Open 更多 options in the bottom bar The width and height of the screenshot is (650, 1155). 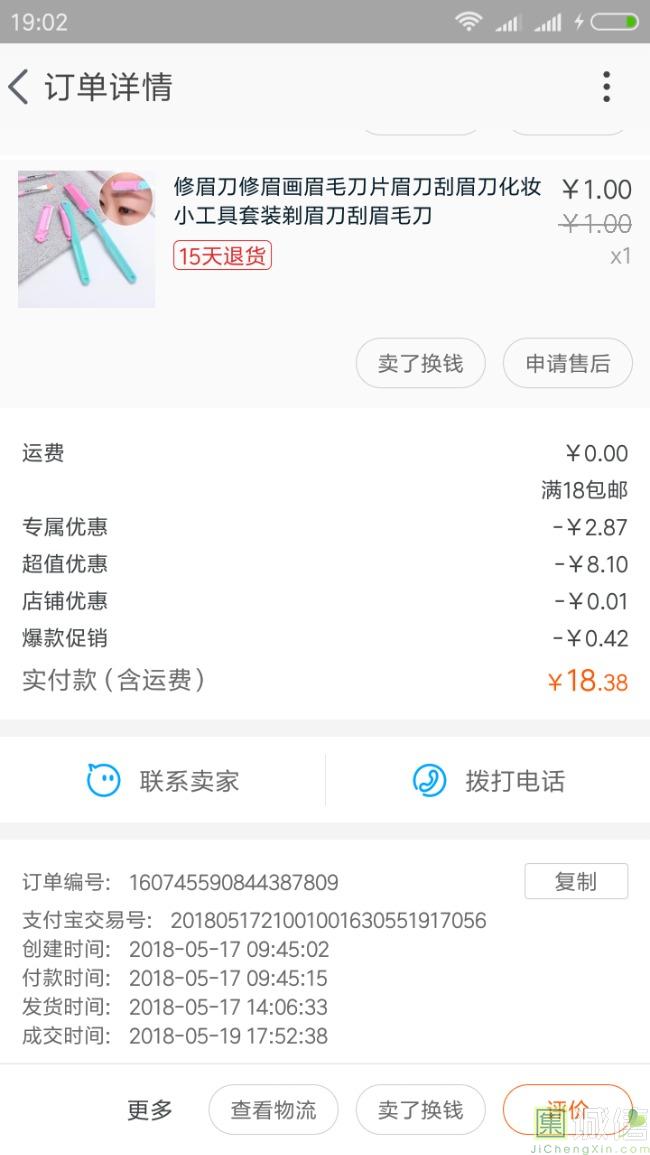coord(150,1110)
